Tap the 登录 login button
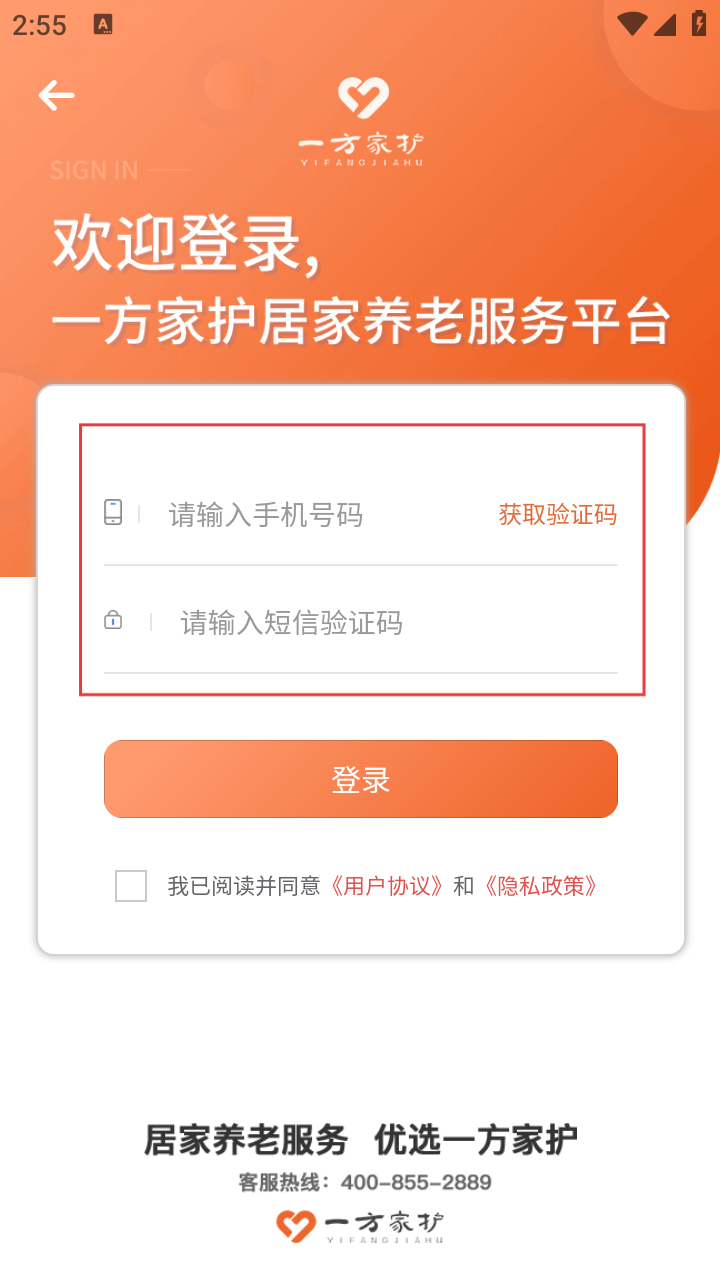The width and height of the screenshot is (720, 1280). [361, 779]
